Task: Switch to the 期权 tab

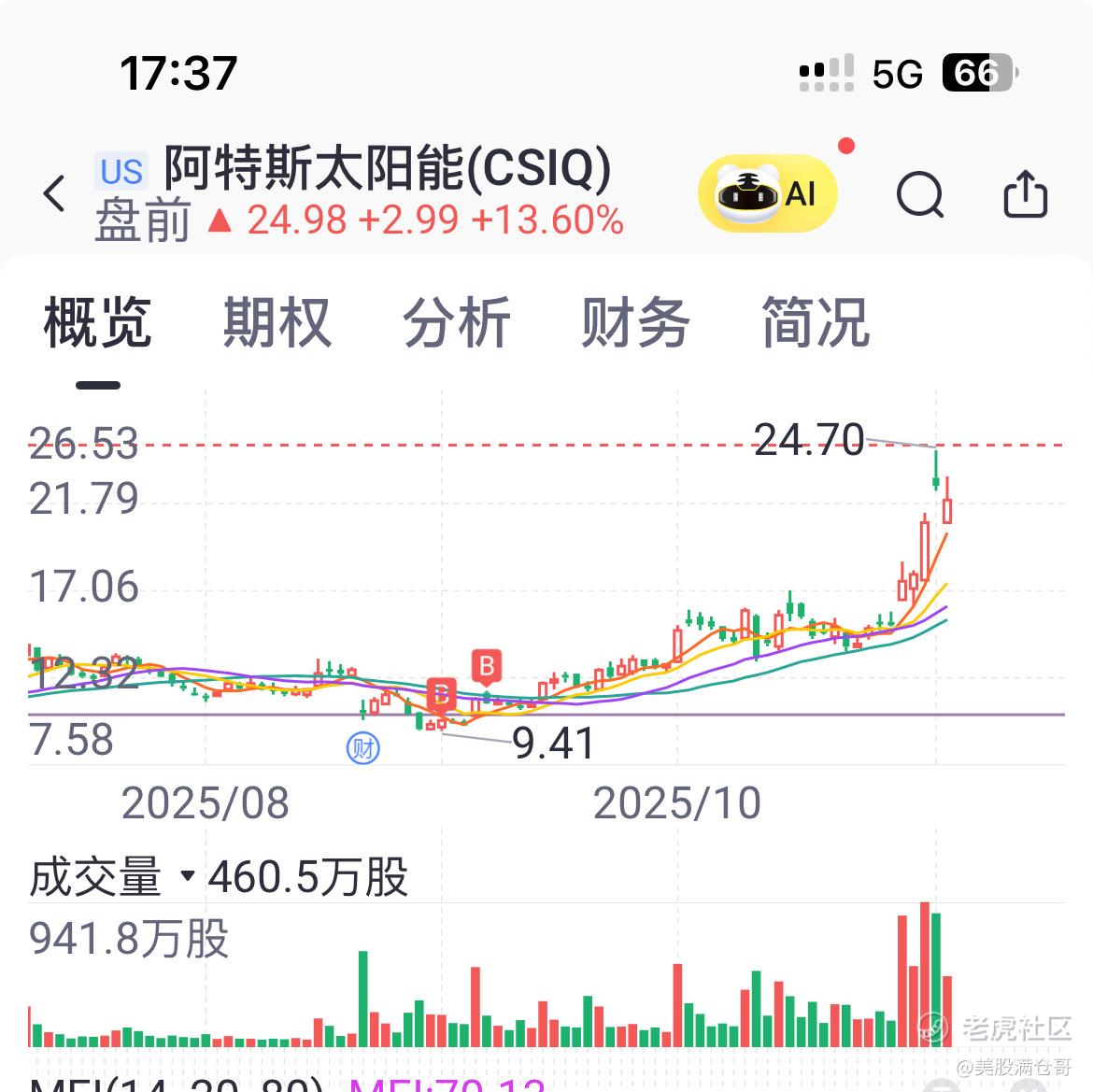Action: [277, 323]
